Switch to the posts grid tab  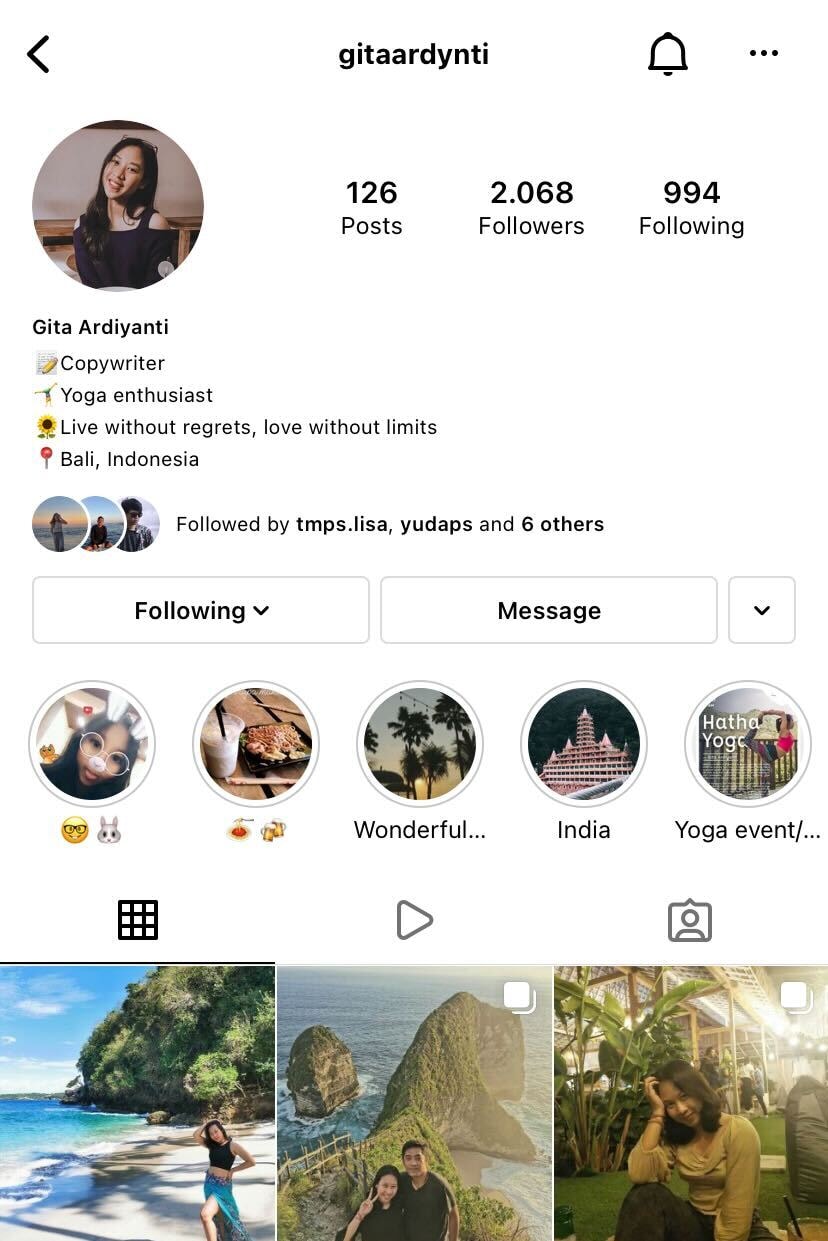[x=138, y=920]
